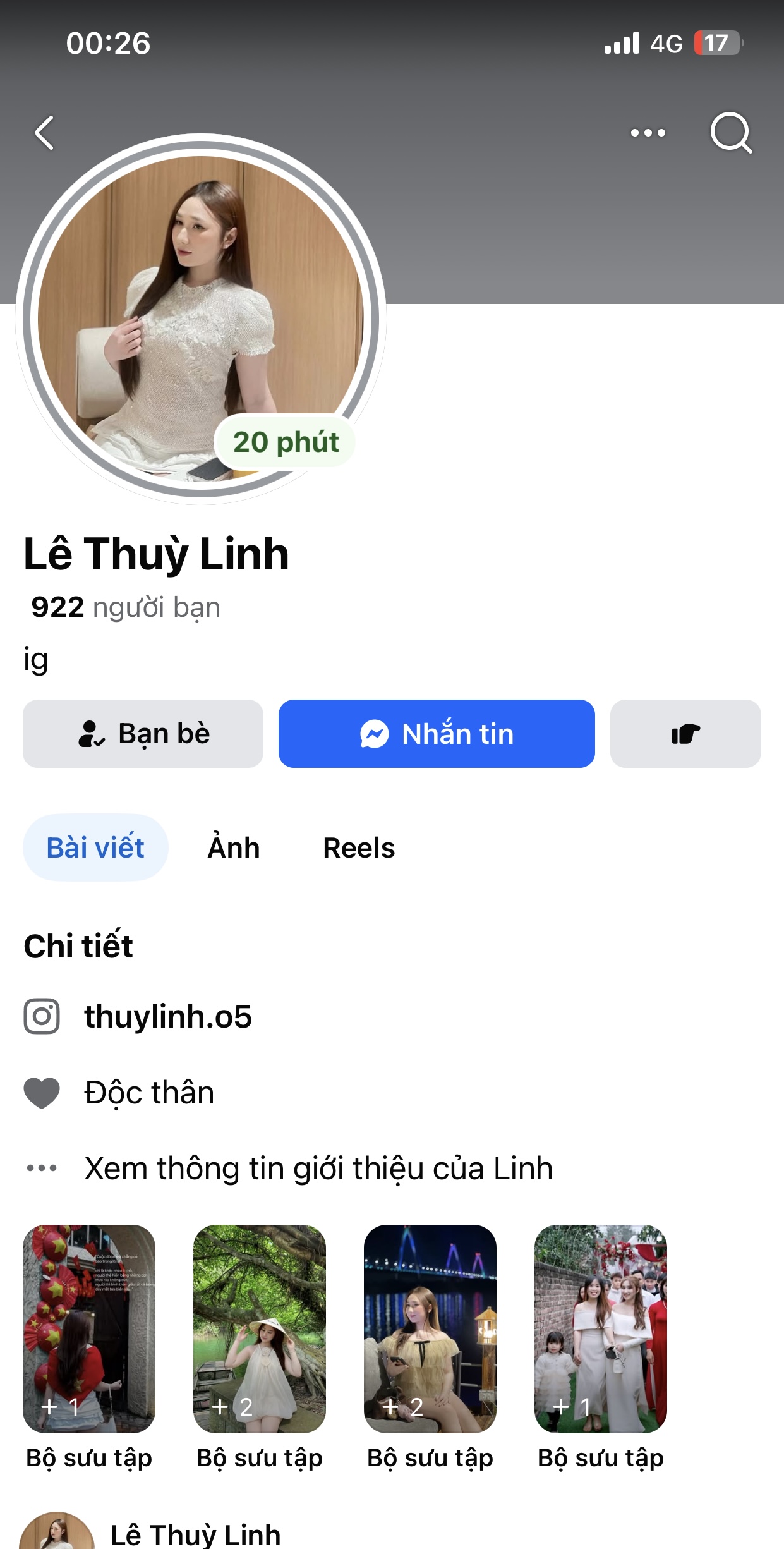Open Xem thông tin giới thiệu của Linh
Viewport: 784px width, 1549px height.
point(318,1168)
